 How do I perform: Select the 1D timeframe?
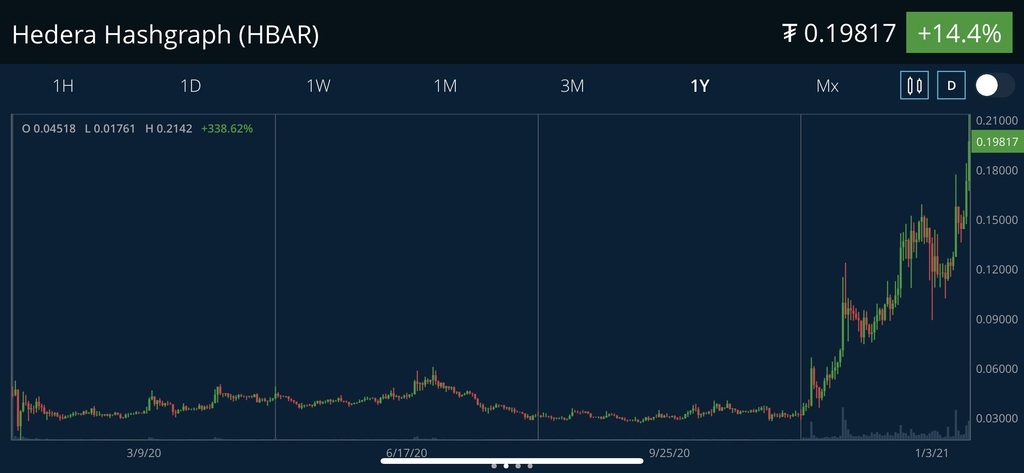coord(190,86)
